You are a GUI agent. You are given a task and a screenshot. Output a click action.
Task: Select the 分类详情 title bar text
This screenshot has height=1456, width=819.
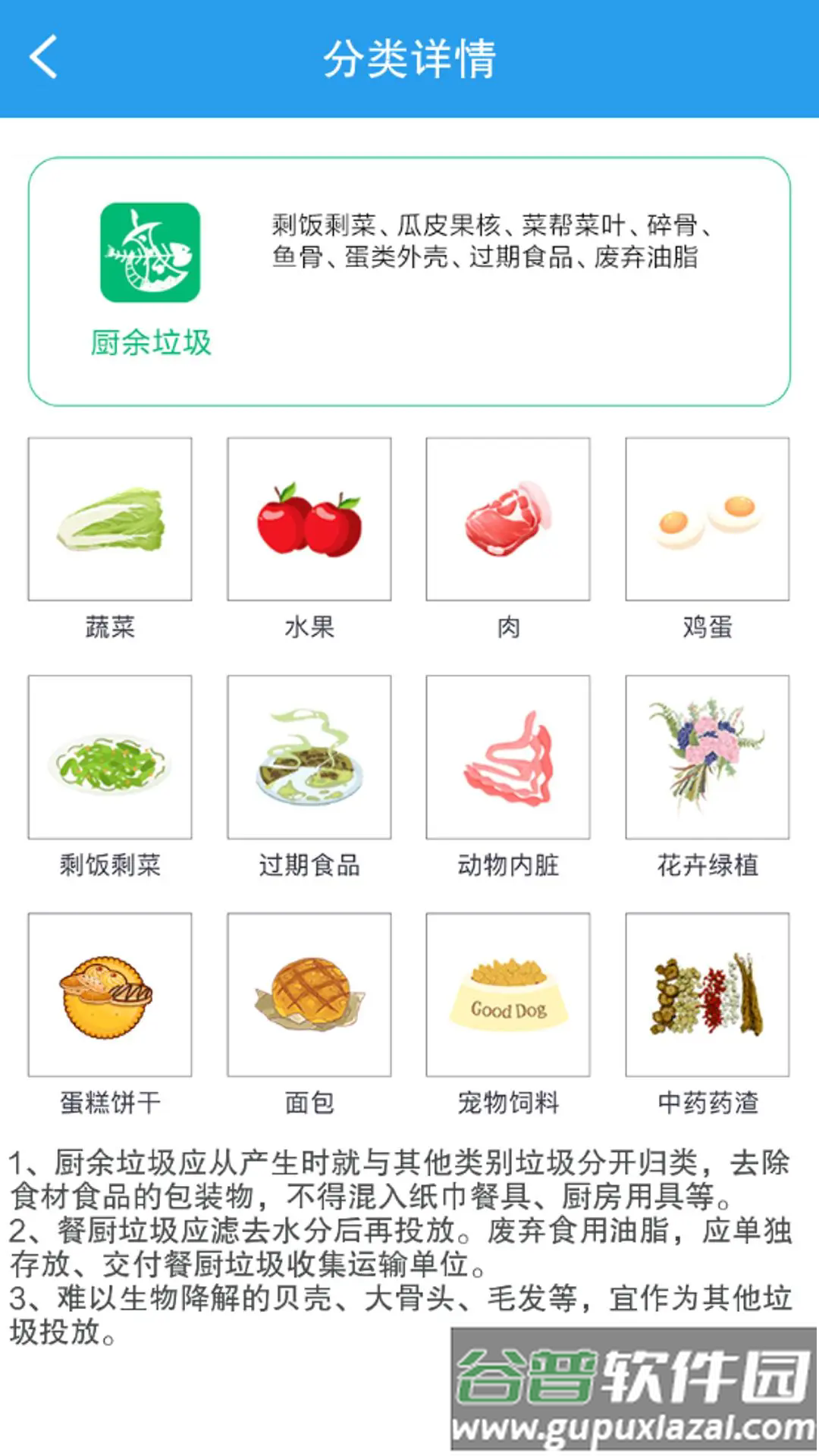(409, 63)
